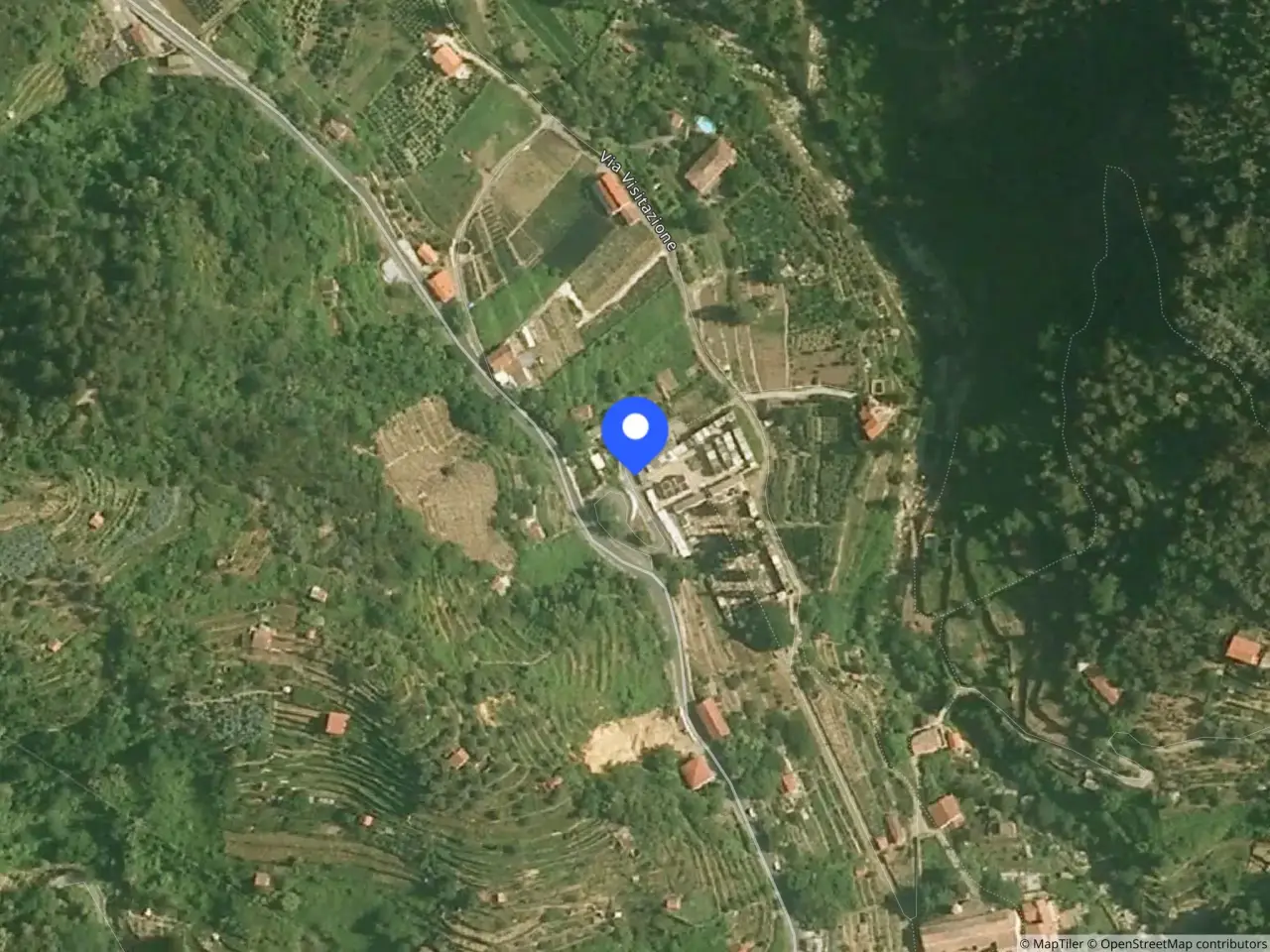Open the OpenStreetMap contributors link
This screenshot has height=952, width=1270.
point(1183,943)
